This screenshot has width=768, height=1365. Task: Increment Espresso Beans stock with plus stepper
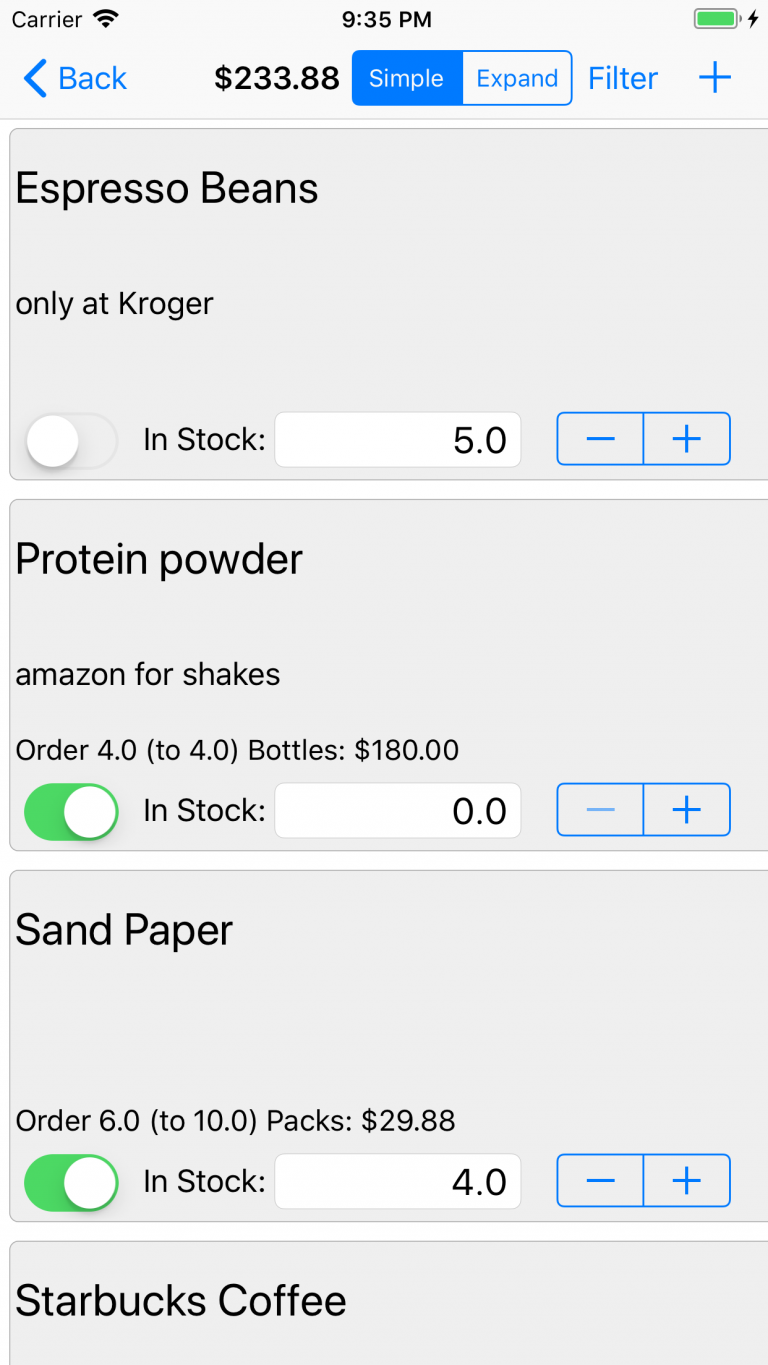(686, 439)
